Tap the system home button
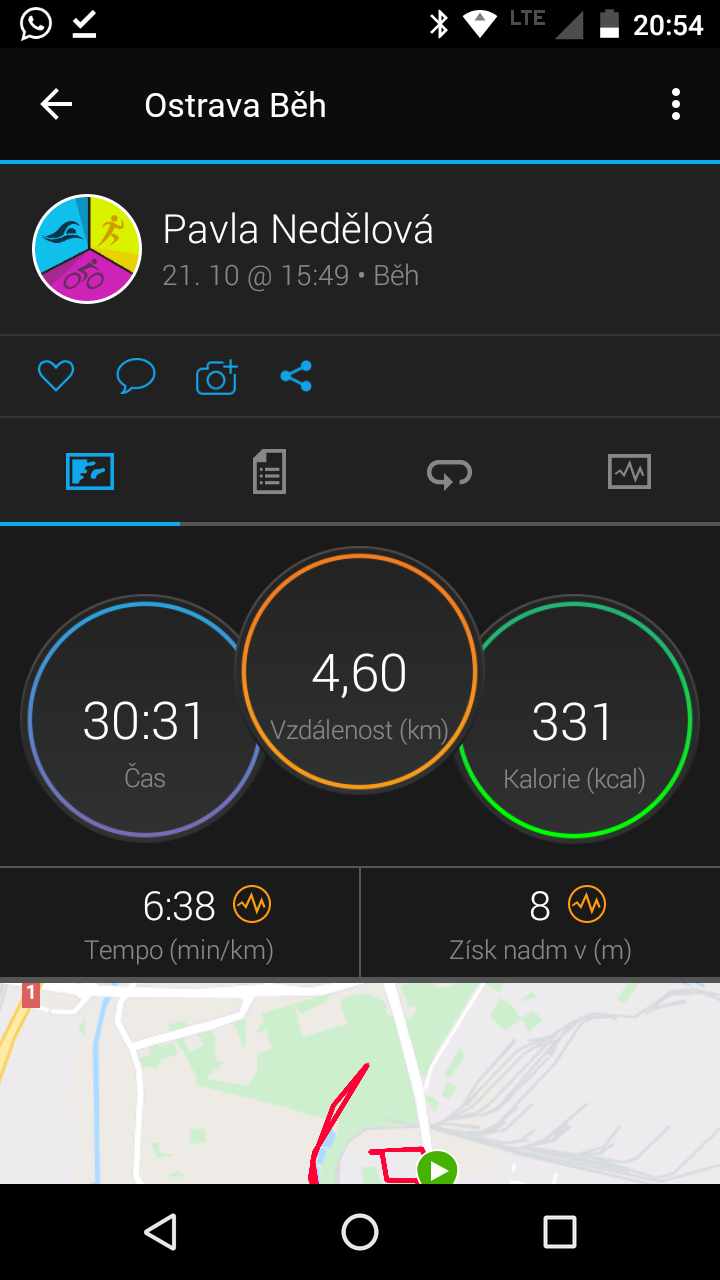This screenshot has width=720, height=1280. pos(360,1232)
